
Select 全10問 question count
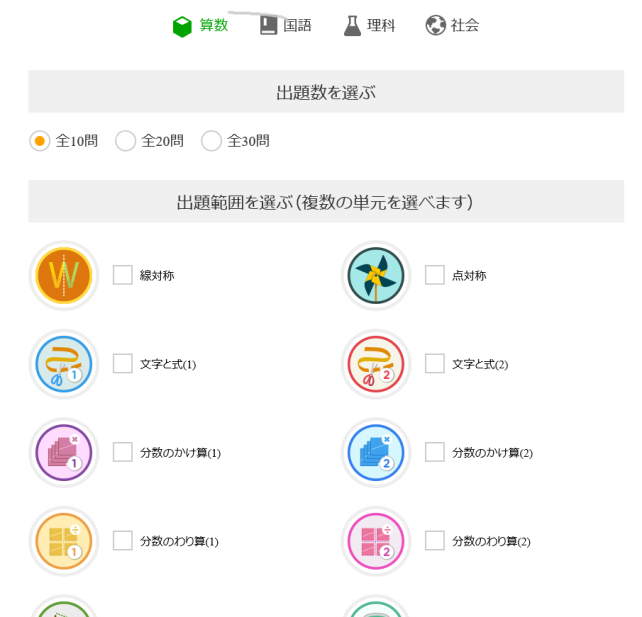click(x=40, y=141)
